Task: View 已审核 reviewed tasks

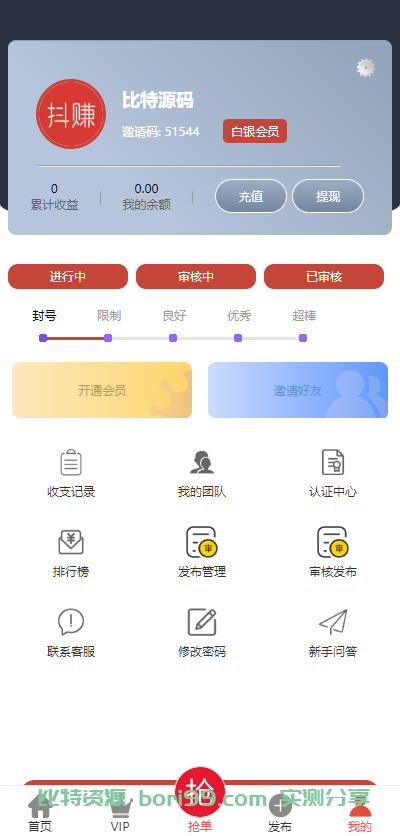Action: pyautogui.click(x=324, y=277)
